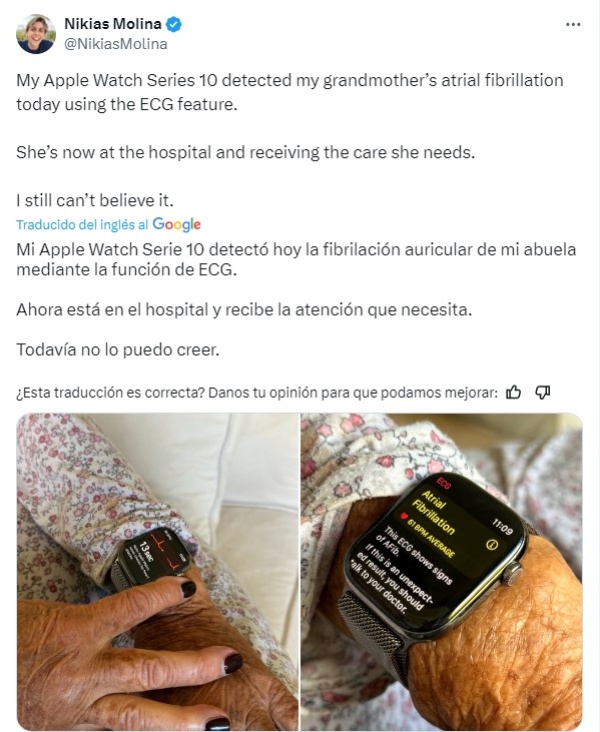Image resolution: width=600 pixels, height=732 pixels.
Task: Open the left photo of the watch ECG graph
Action: (x=157, y=571)
